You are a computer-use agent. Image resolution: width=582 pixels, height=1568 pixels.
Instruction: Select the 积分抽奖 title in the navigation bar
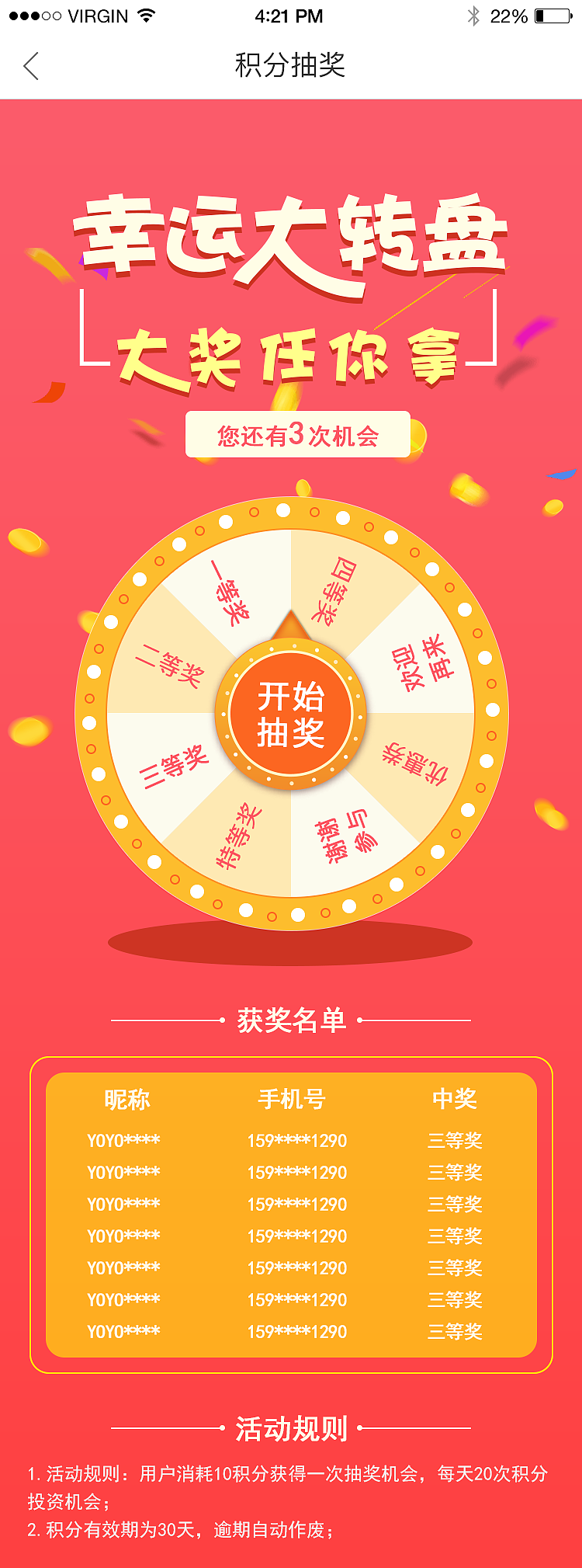291,68
